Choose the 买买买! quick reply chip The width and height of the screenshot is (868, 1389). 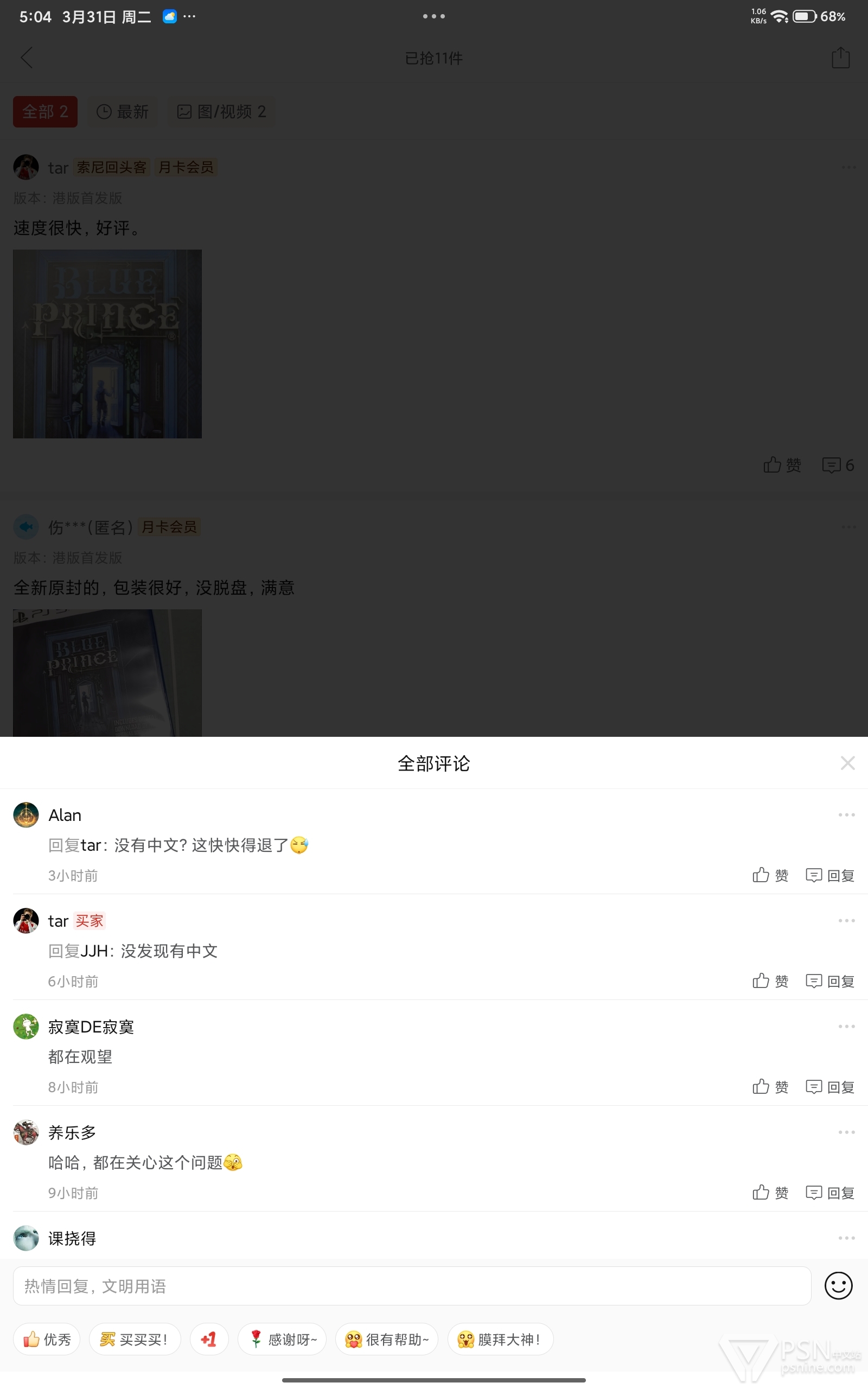click(135, 1339)
